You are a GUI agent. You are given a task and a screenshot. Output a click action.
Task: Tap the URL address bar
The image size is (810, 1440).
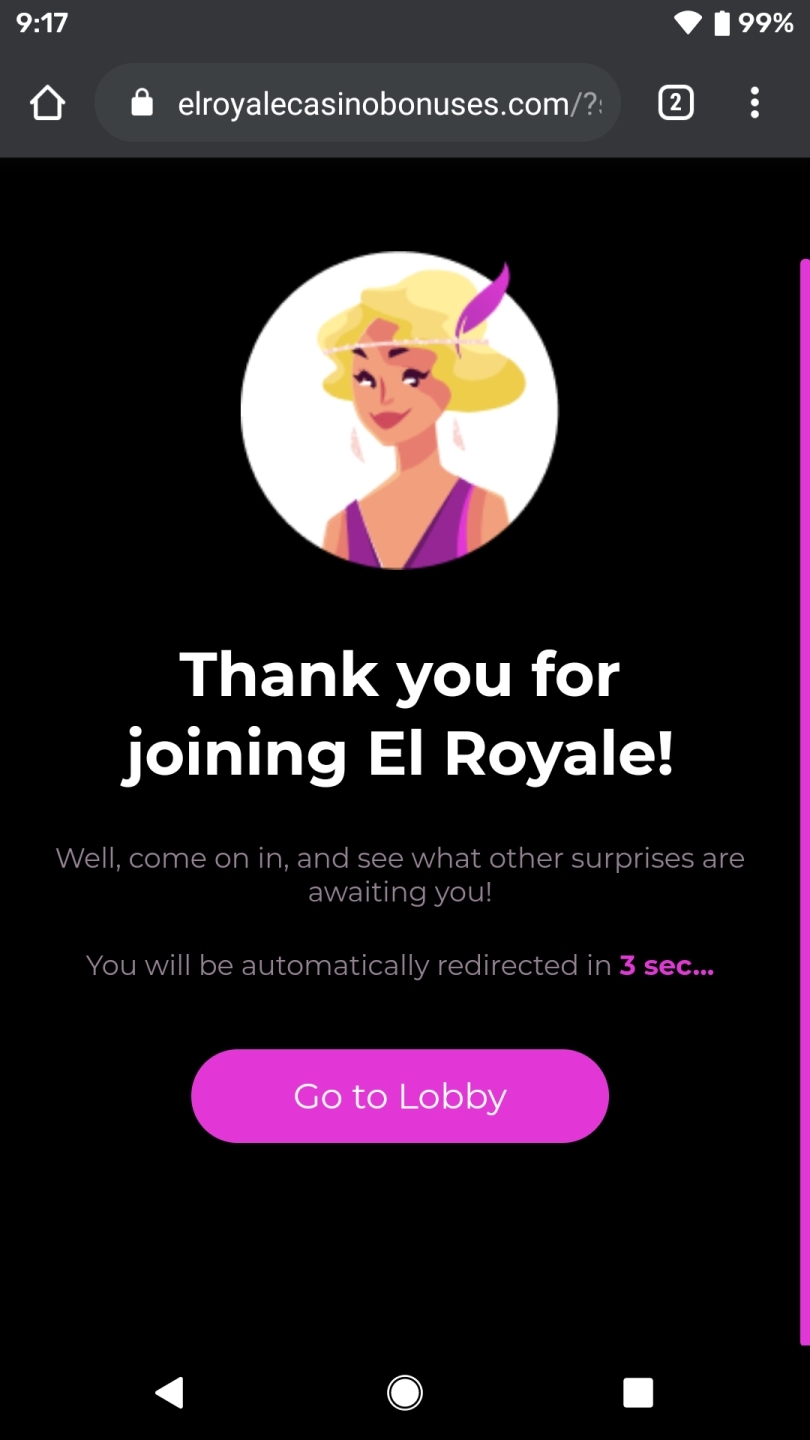[358, 103]
